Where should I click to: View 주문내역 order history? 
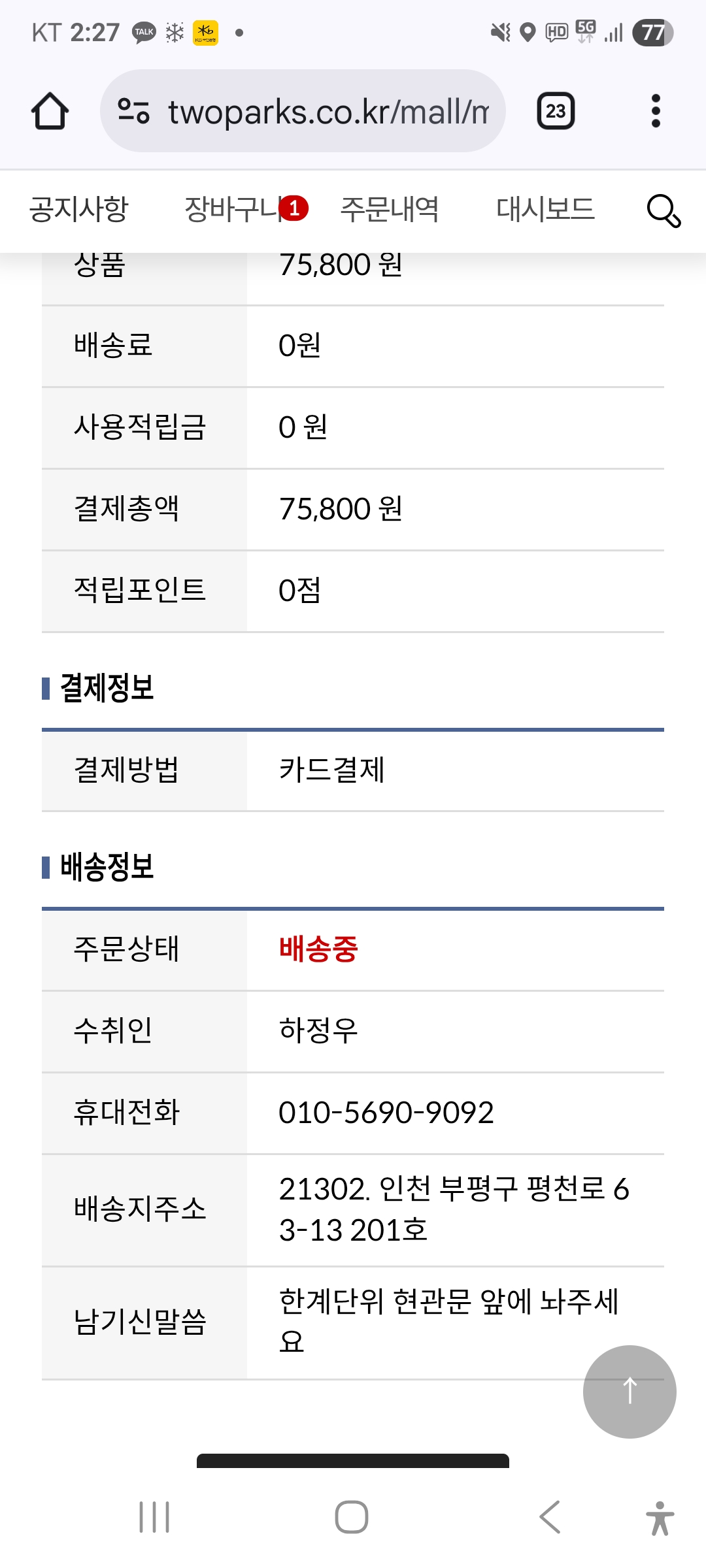point(390,209)
